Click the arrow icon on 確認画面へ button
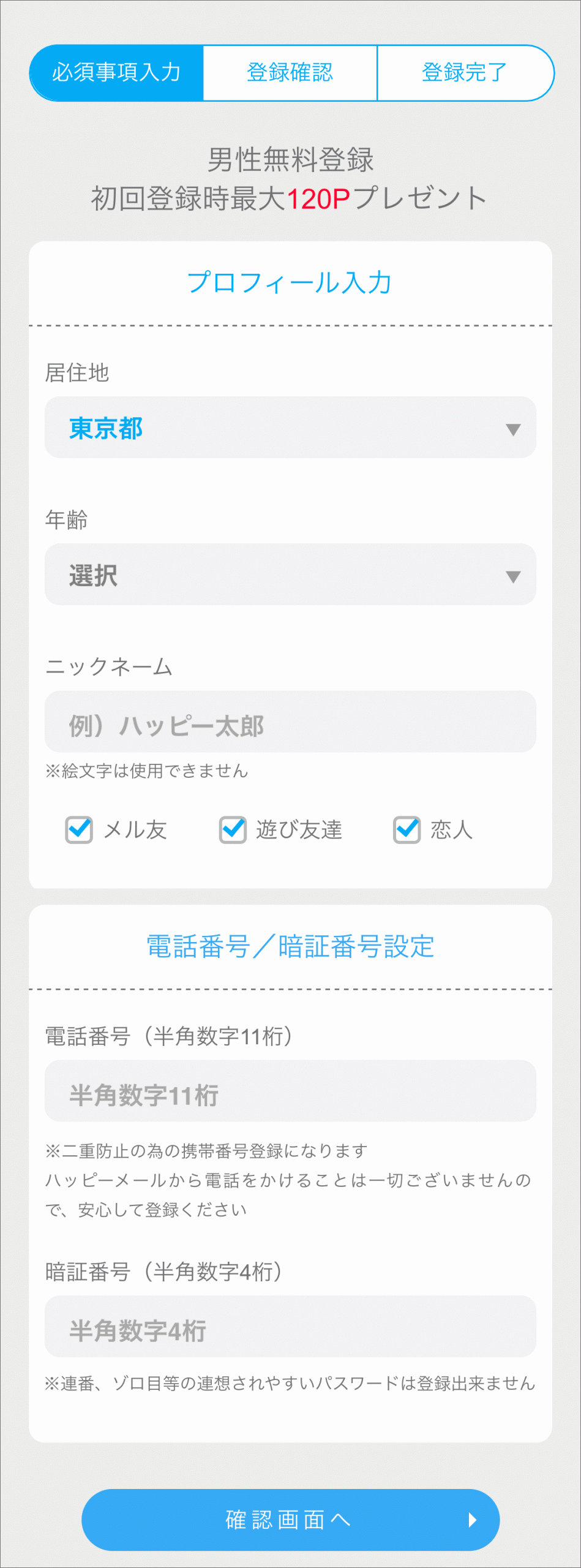 473,1520
